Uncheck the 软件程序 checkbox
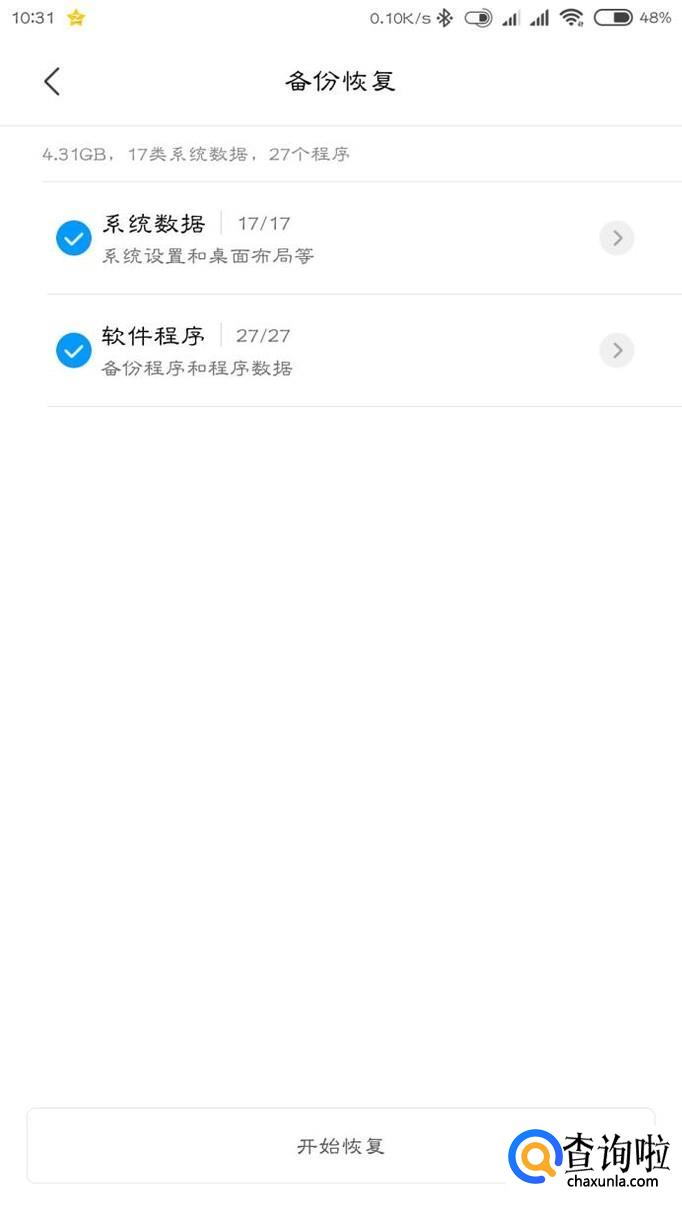Viewport: 682px width, 1212px height. [73, 350]
